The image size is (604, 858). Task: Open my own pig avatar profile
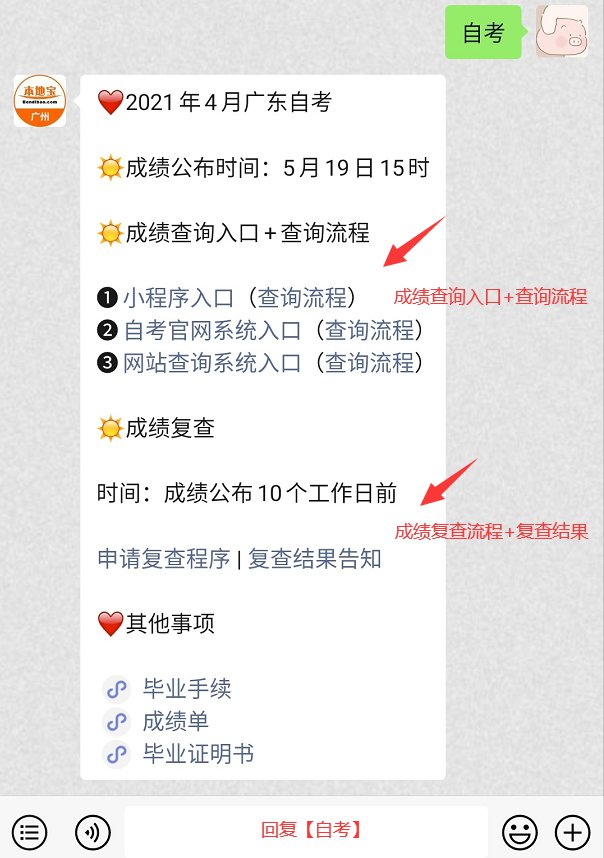coord(561,31)
